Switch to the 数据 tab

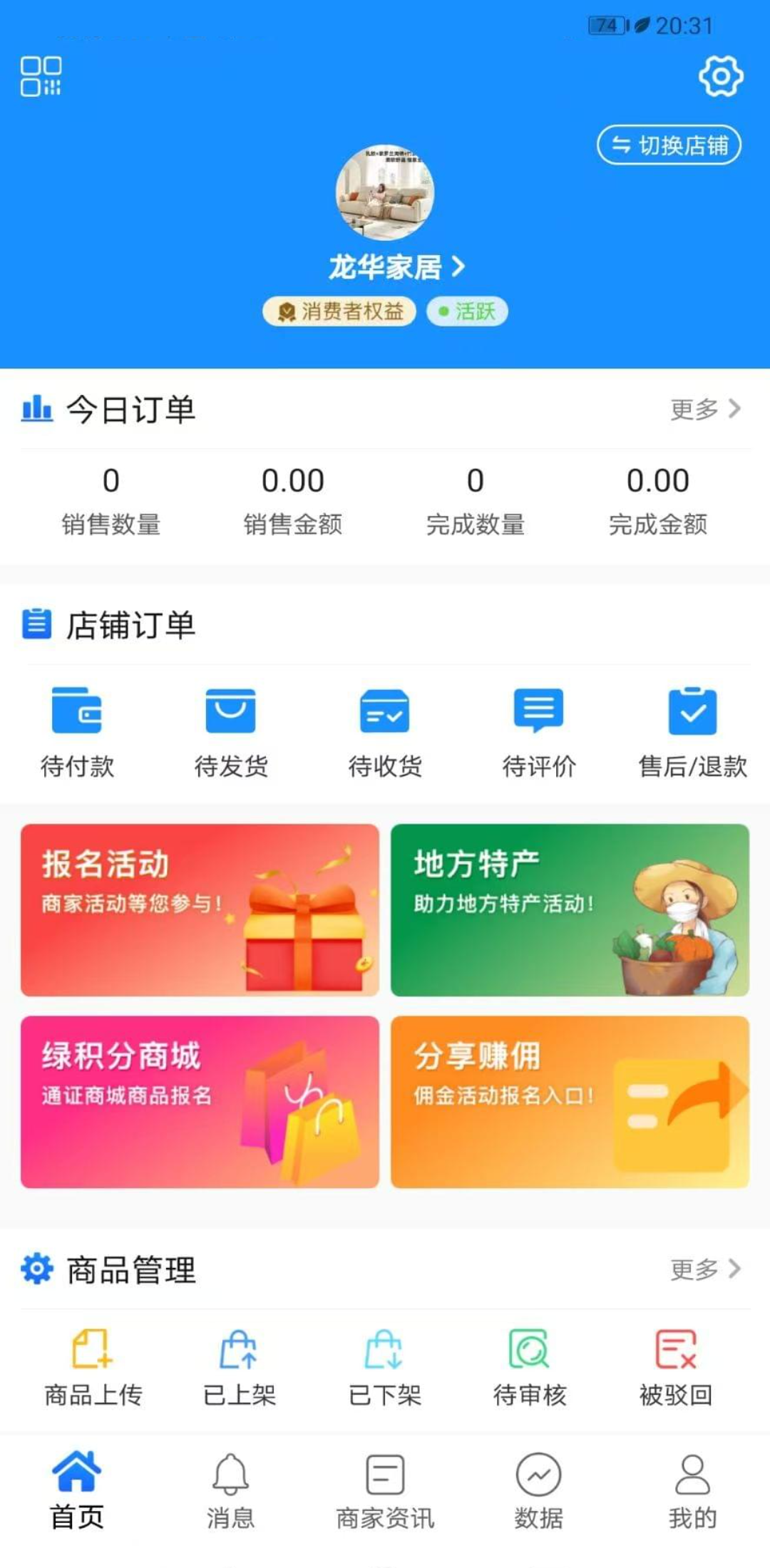coord(539,1491)
